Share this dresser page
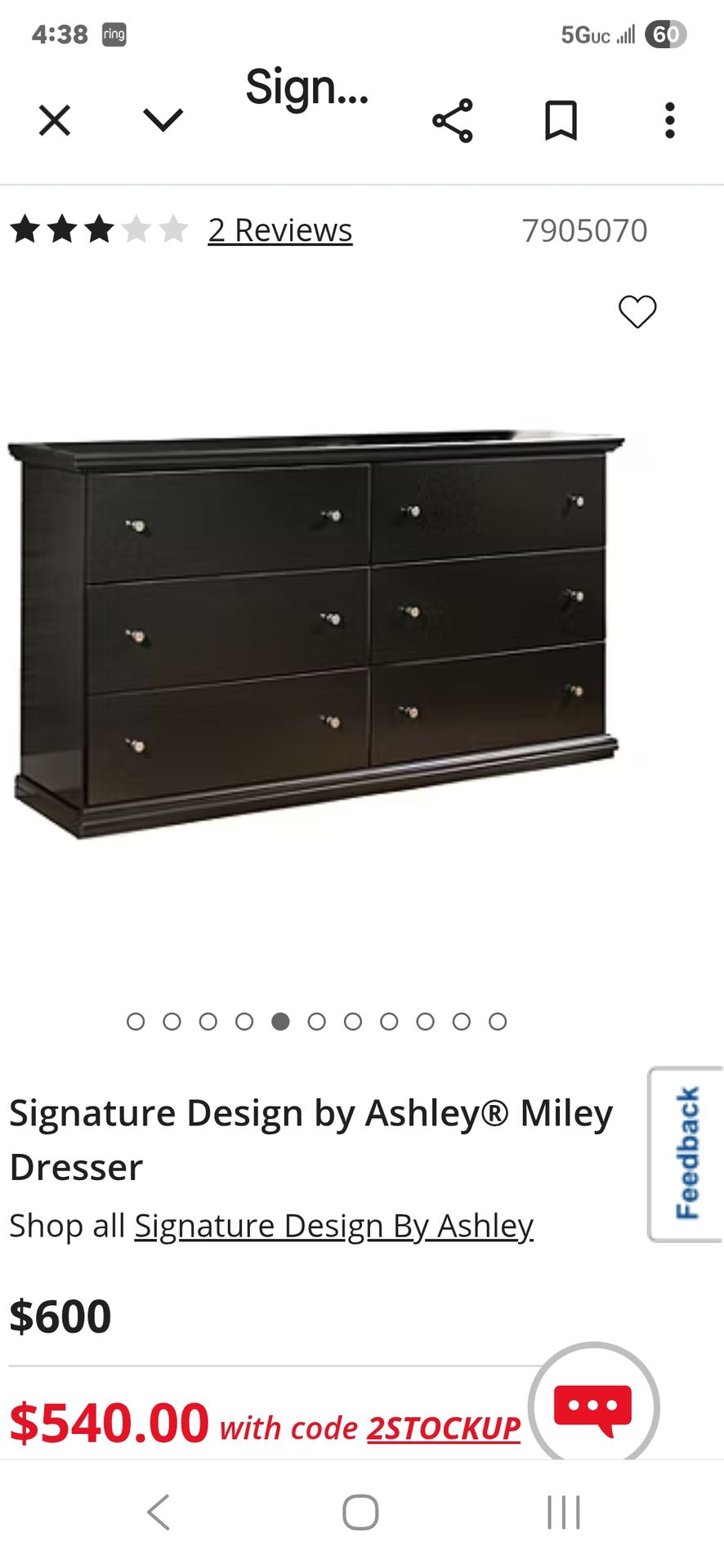 pos(453,121)
